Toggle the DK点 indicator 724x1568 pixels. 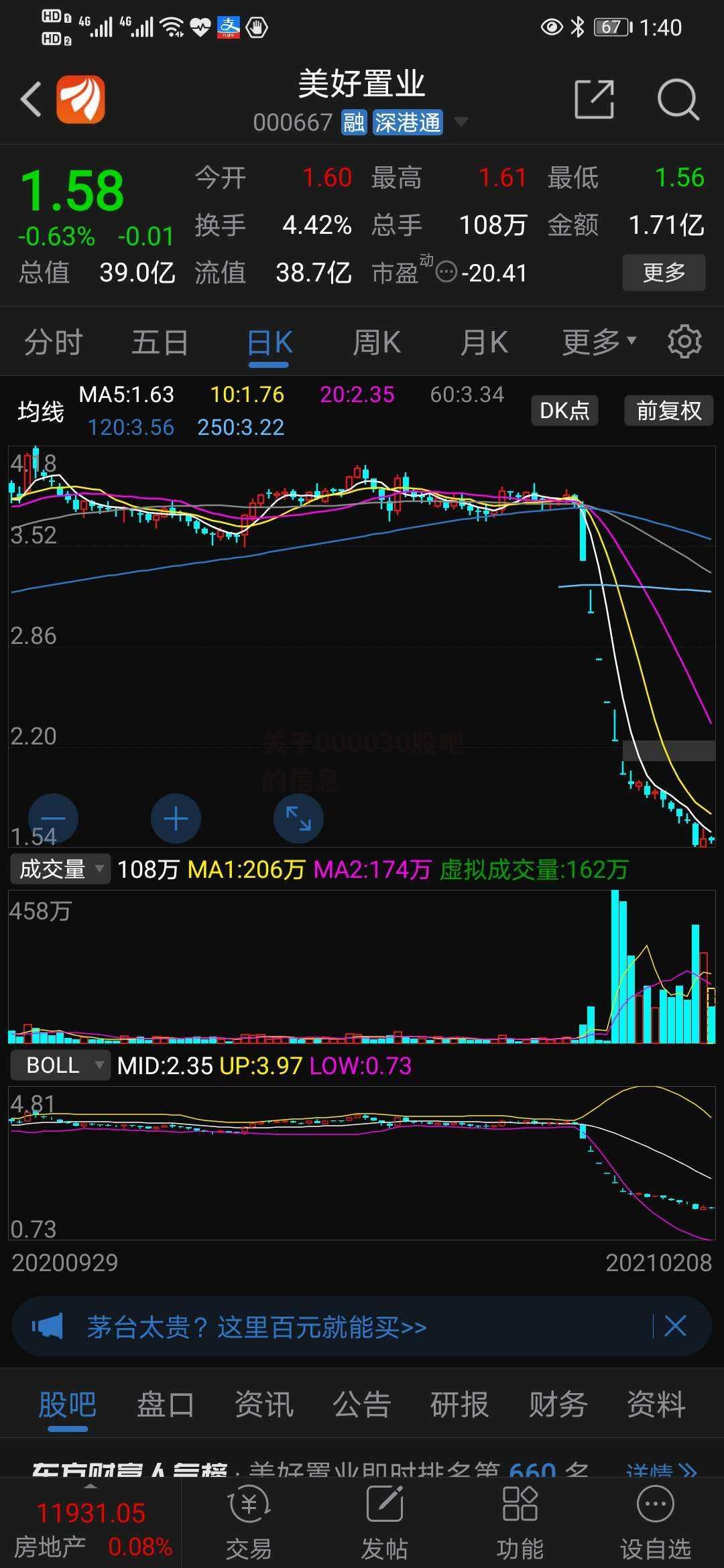click(x=564, y=410)
